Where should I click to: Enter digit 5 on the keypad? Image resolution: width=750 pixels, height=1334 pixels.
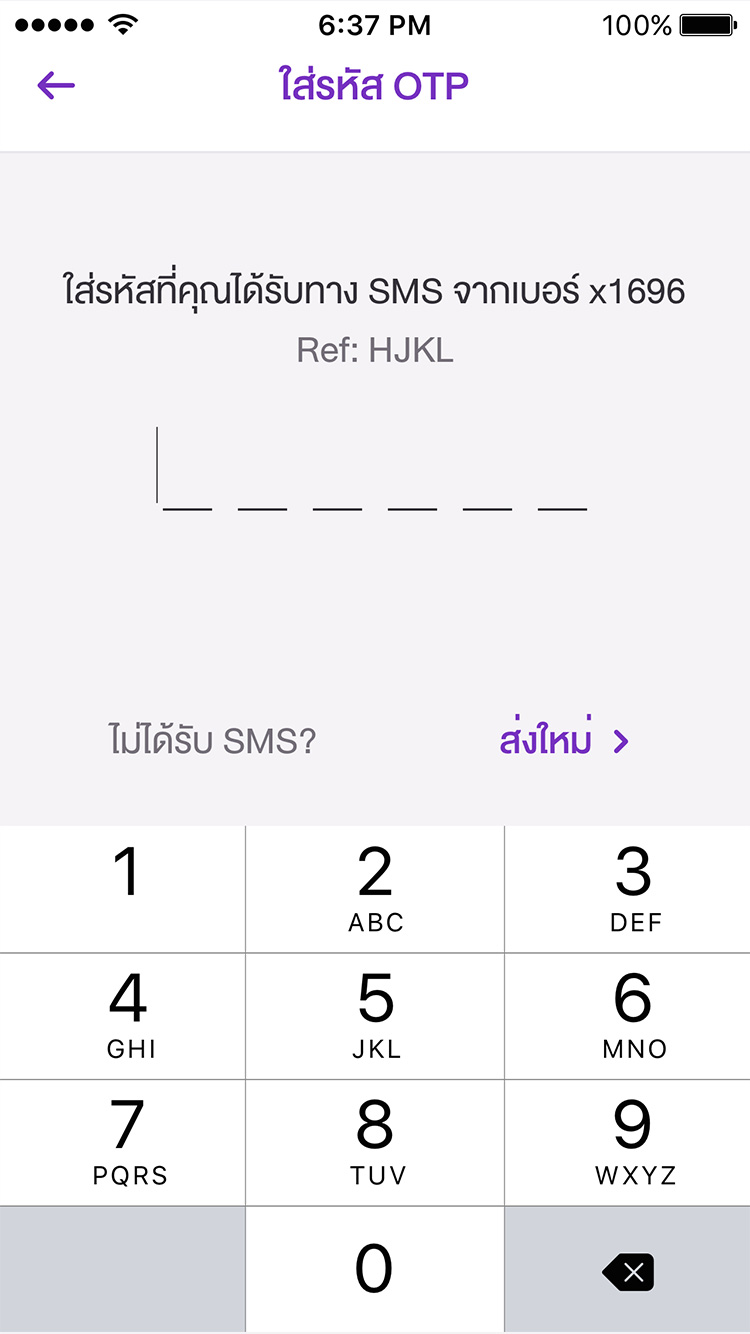[375, 1016]
